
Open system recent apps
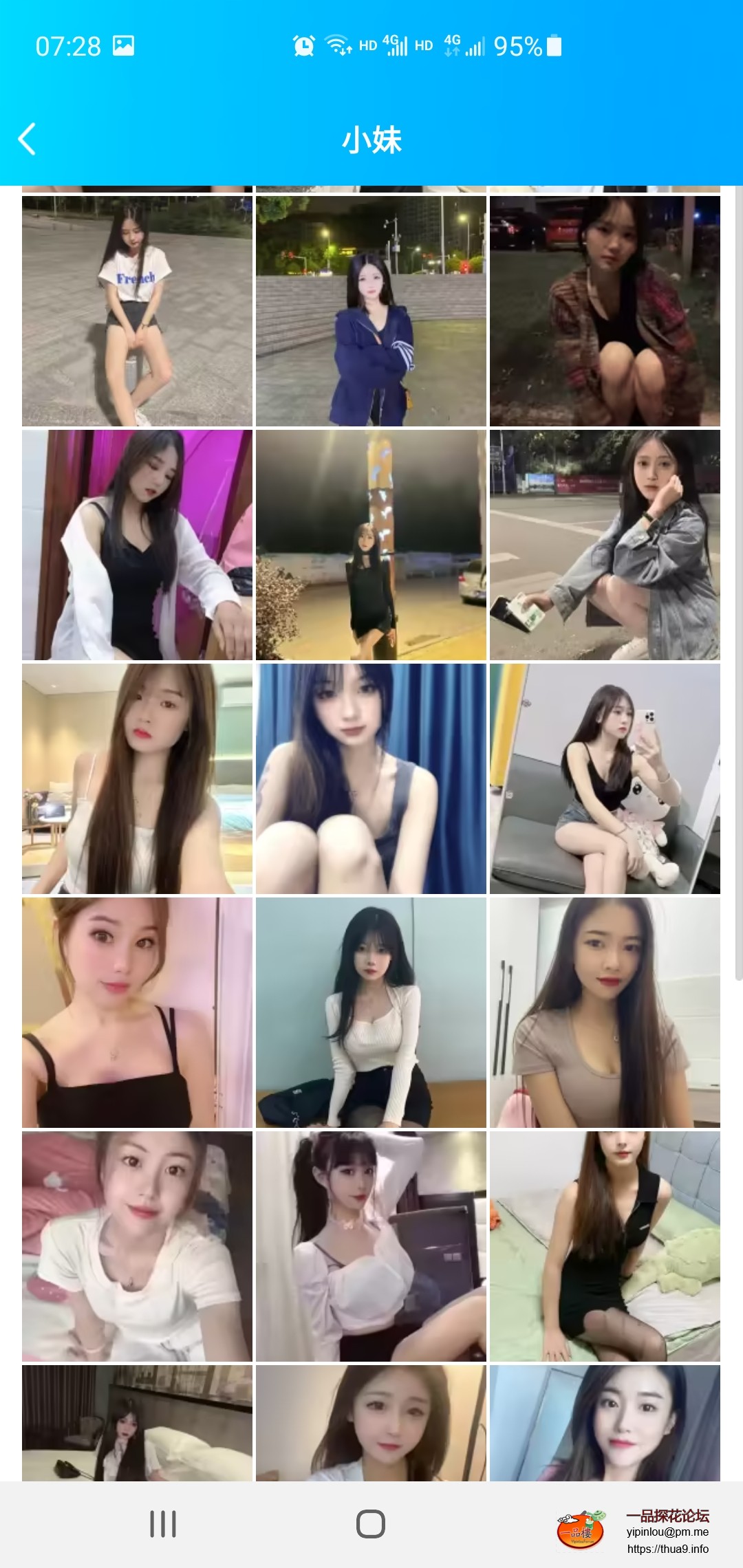[x=163, y=1524]
